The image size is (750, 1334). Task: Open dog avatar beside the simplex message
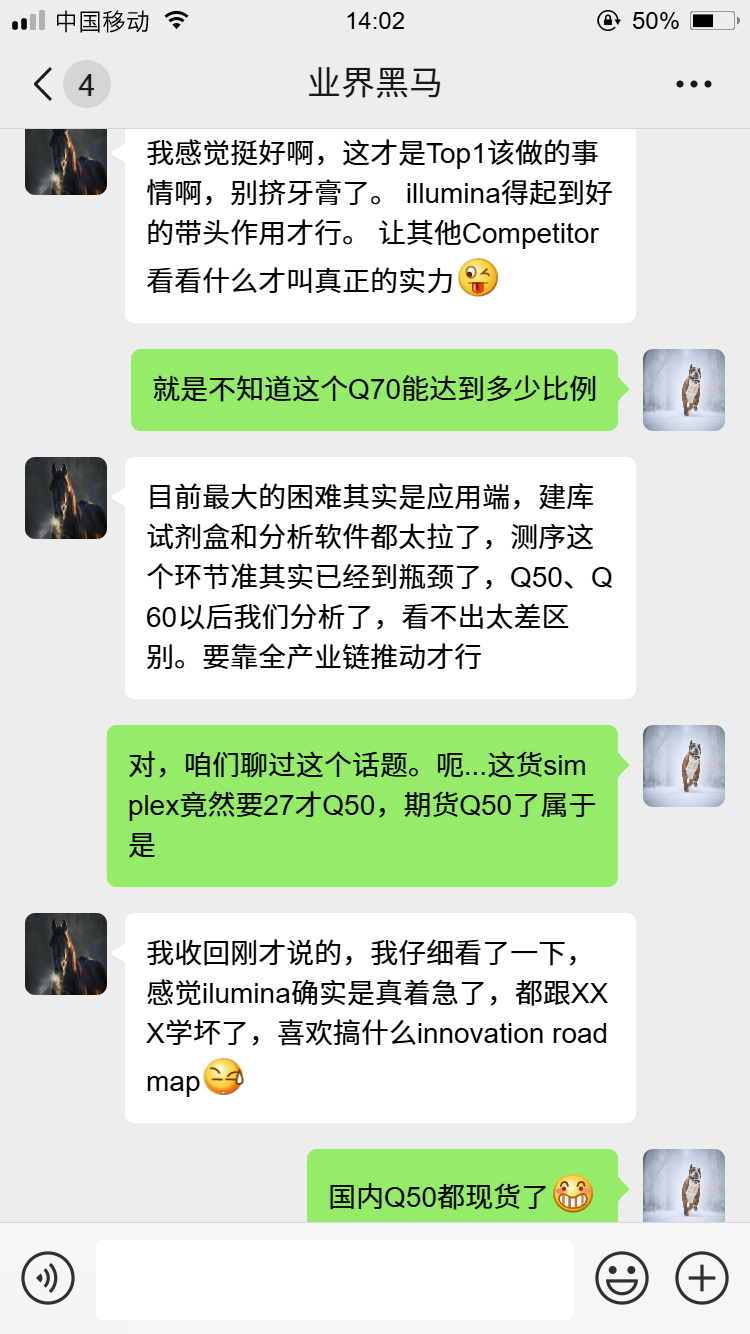(683, 766)
